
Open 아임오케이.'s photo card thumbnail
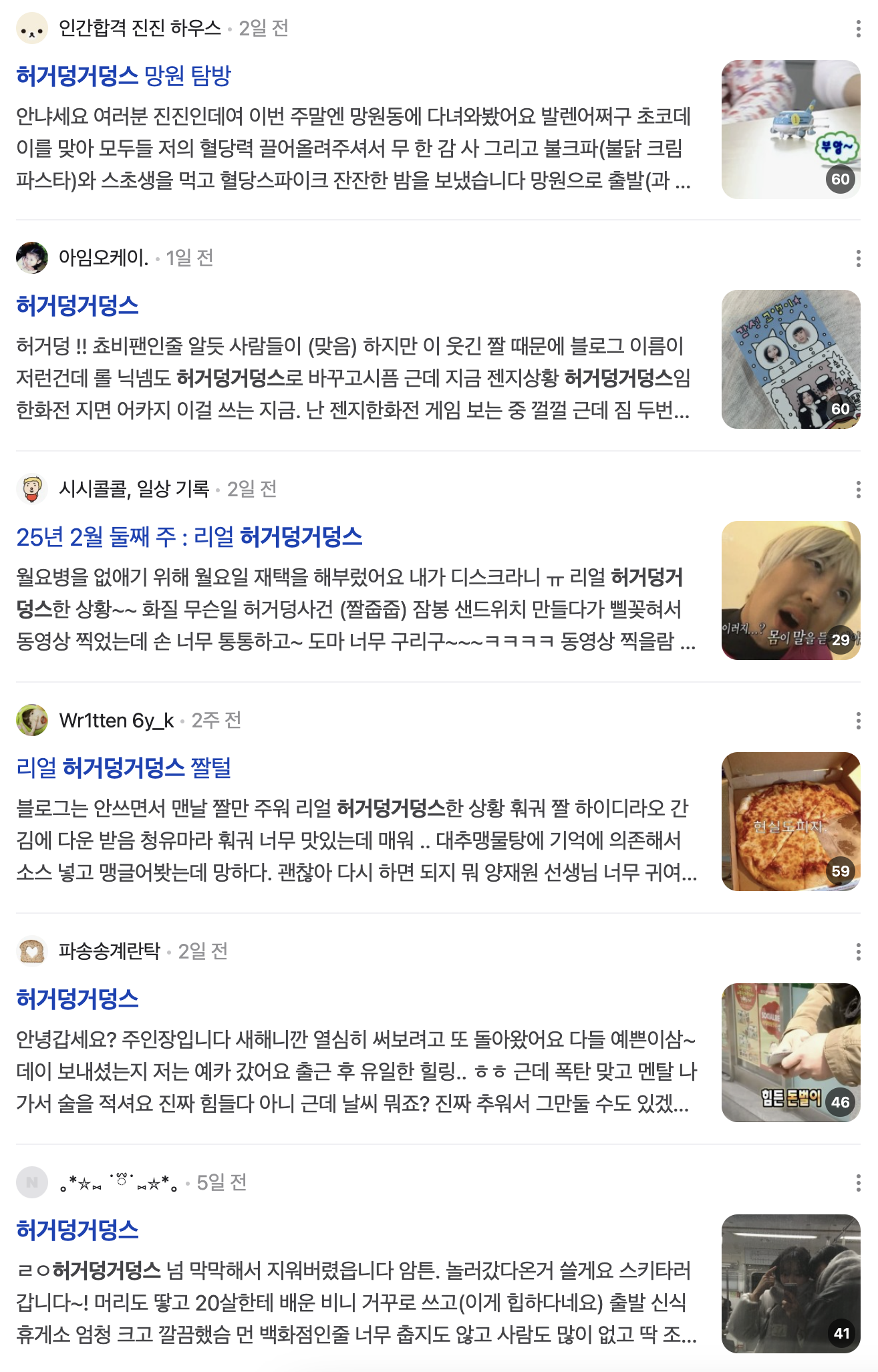tap(790, 359)
